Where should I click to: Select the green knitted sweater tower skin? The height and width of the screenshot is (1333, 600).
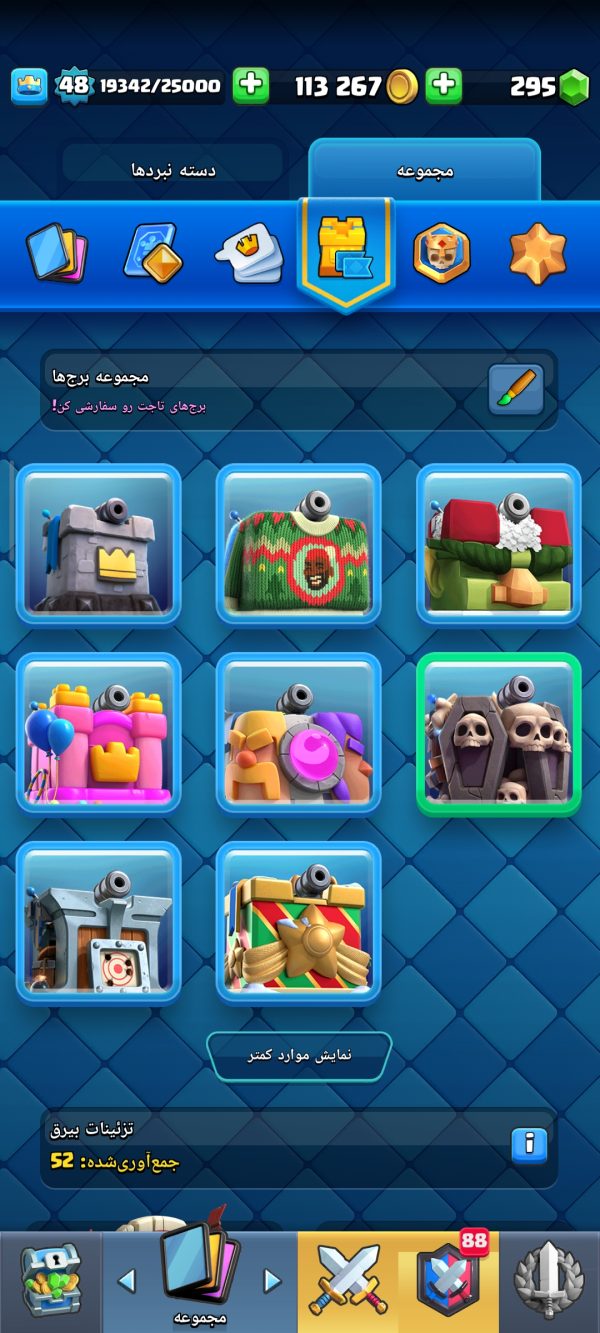[299, 545]
